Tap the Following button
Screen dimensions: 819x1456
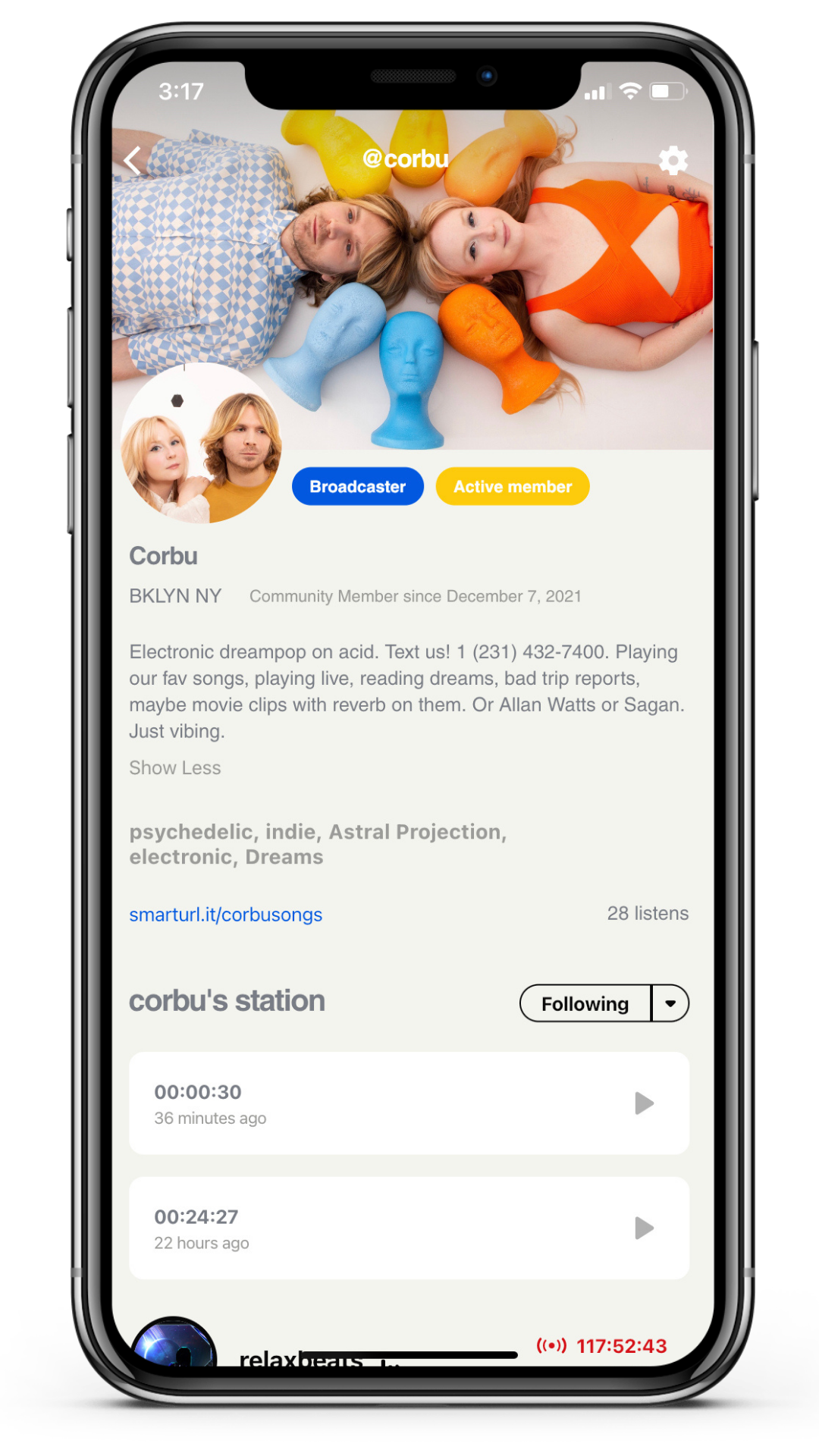pyautogui.click(x=585, y=1004)
